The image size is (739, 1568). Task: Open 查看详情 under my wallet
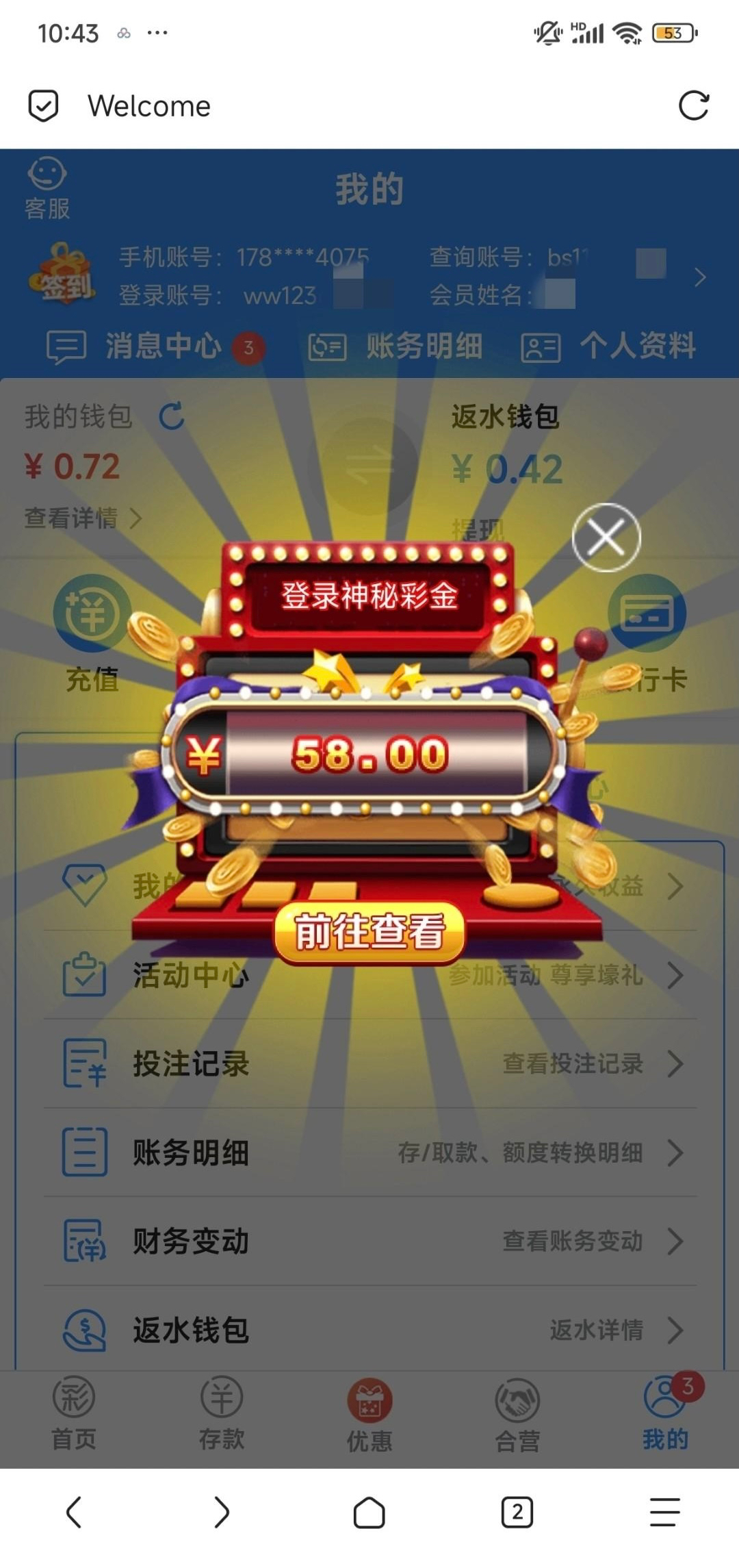tap(82, 518)
